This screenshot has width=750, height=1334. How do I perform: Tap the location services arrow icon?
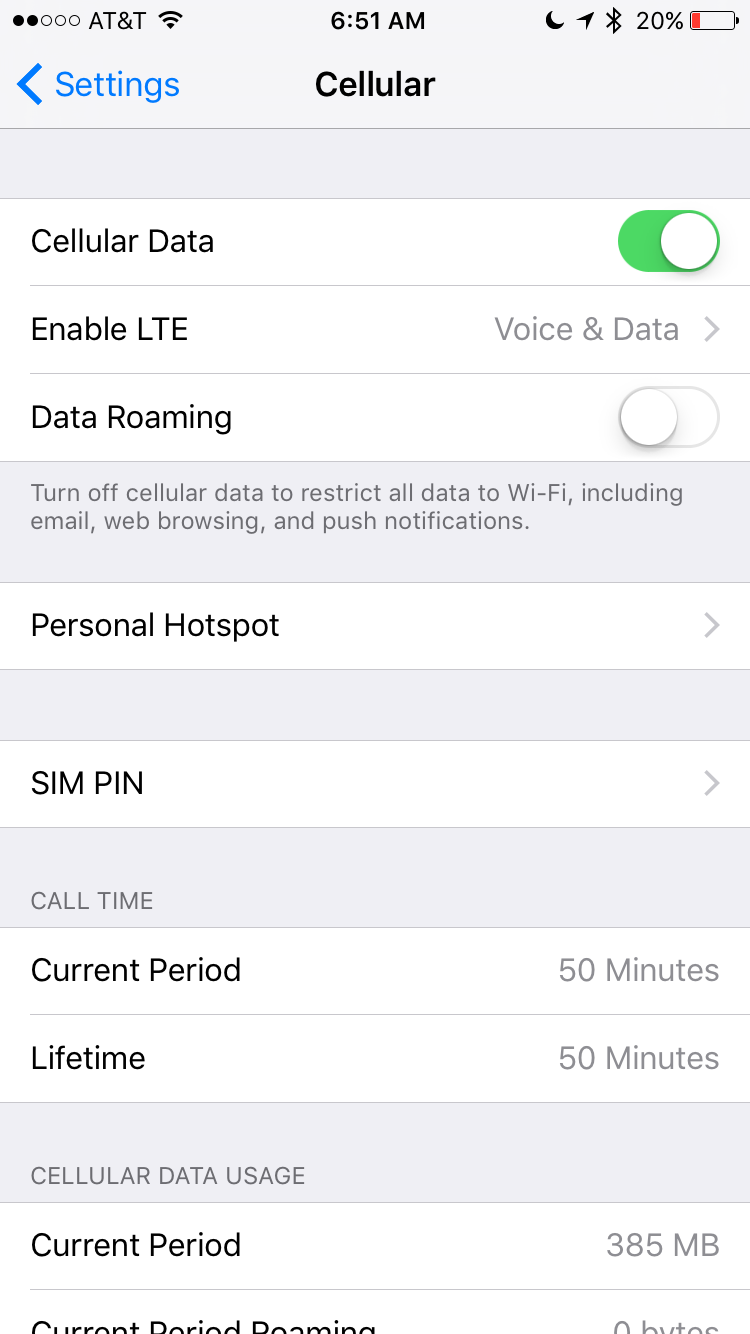pos(583,20)
